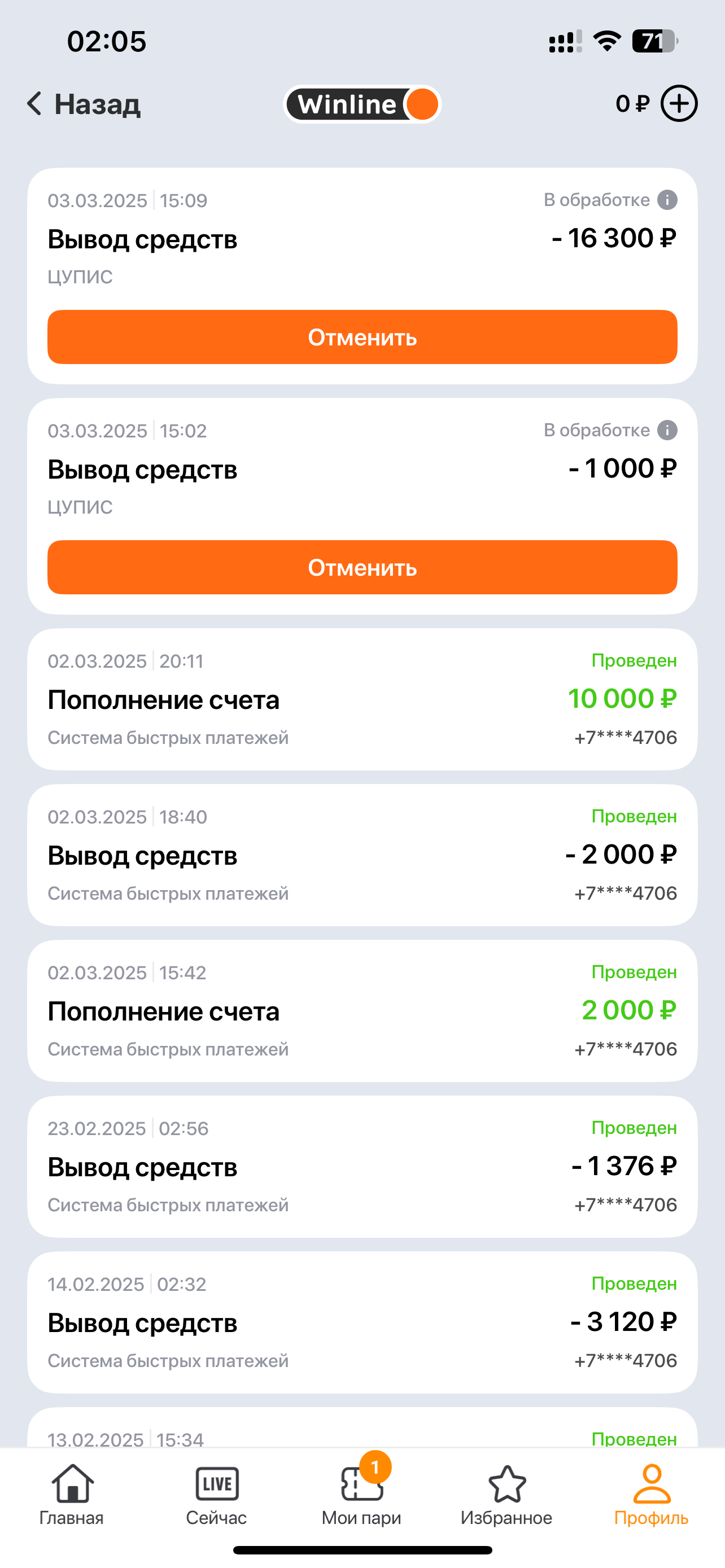
Task: Cancel the 16 300 ₽ withdrawal
Action: point(362,337)
